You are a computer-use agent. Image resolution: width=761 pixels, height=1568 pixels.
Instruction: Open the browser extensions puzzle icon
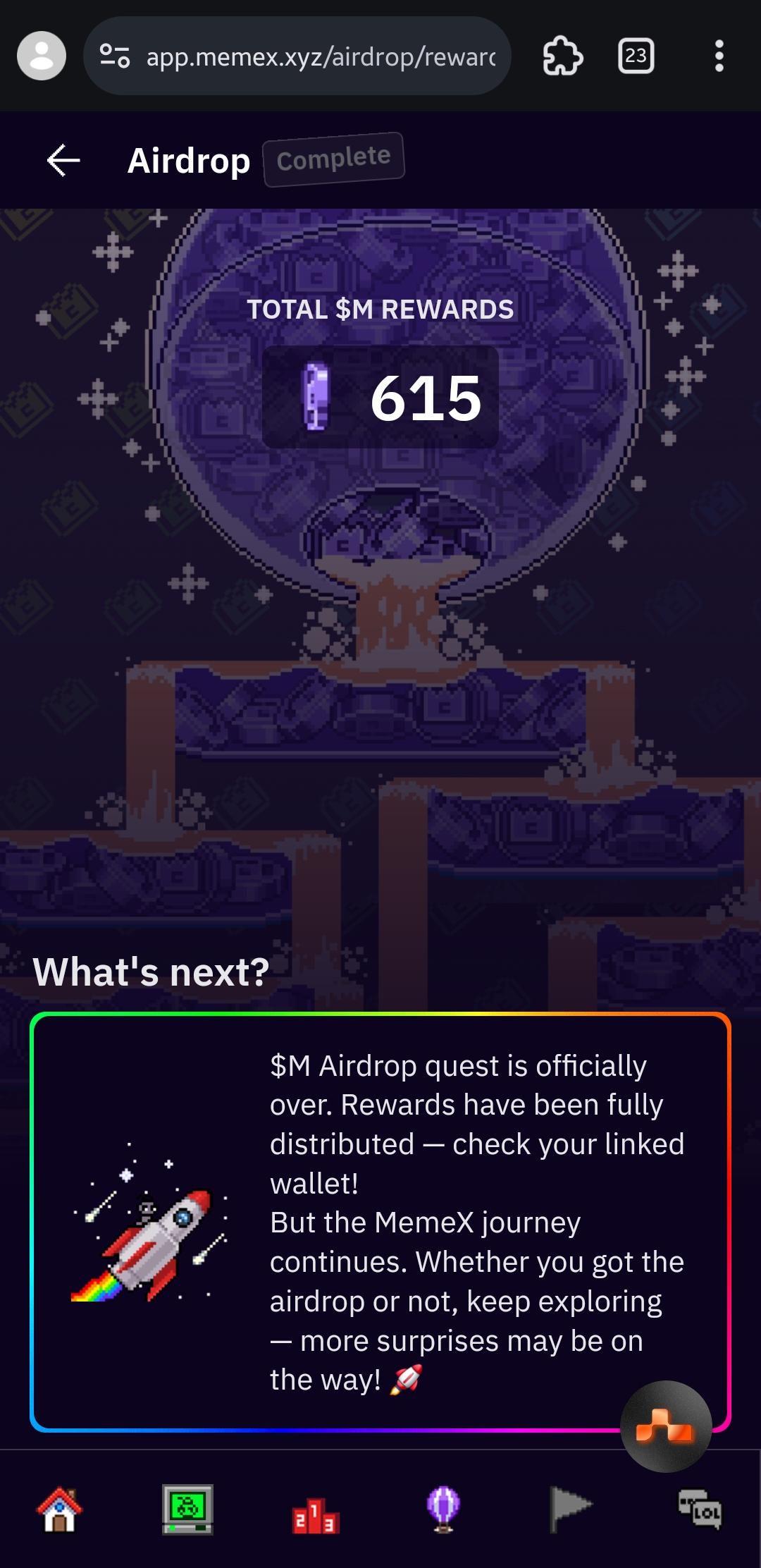point(562,56)
